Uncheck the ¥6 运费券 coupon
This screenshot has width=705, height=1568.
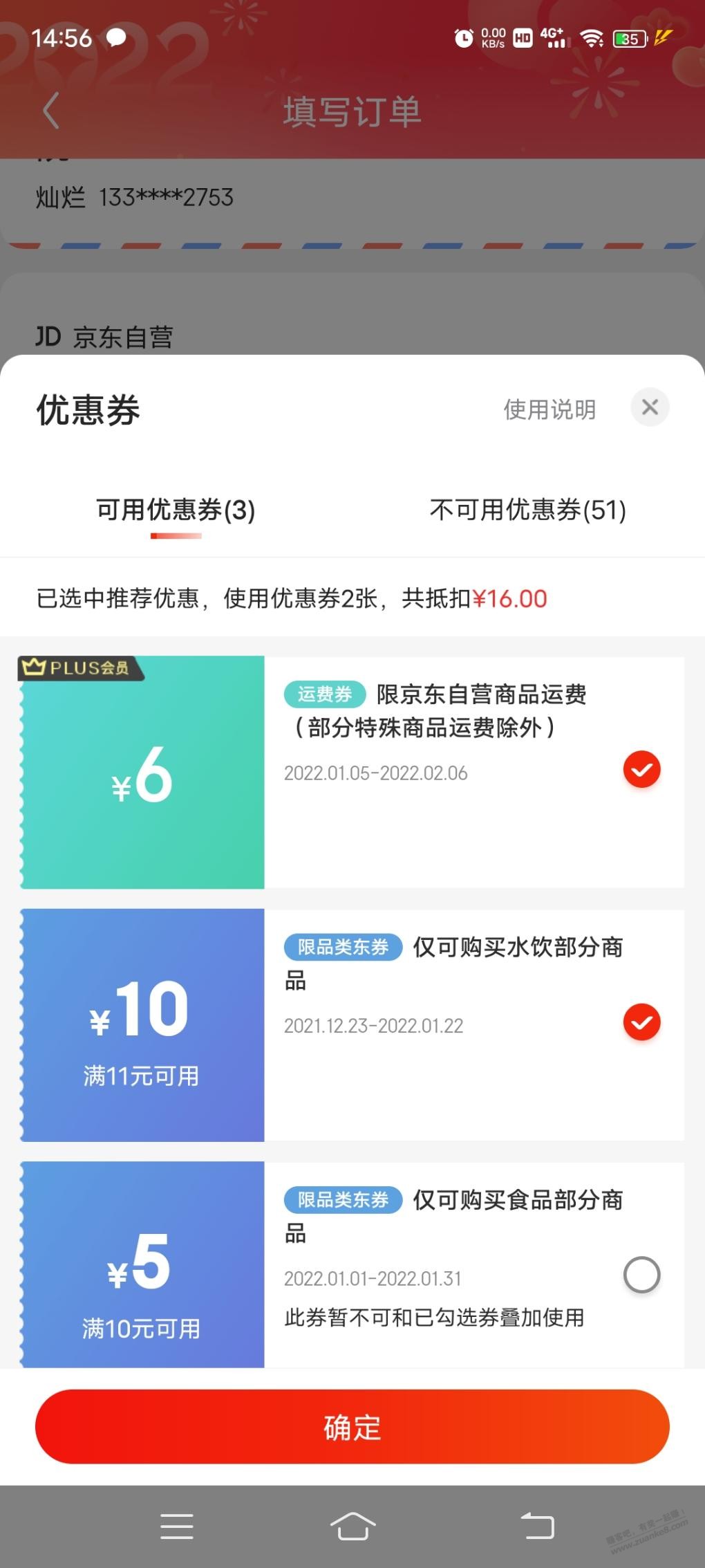click(x=642, y=769)
